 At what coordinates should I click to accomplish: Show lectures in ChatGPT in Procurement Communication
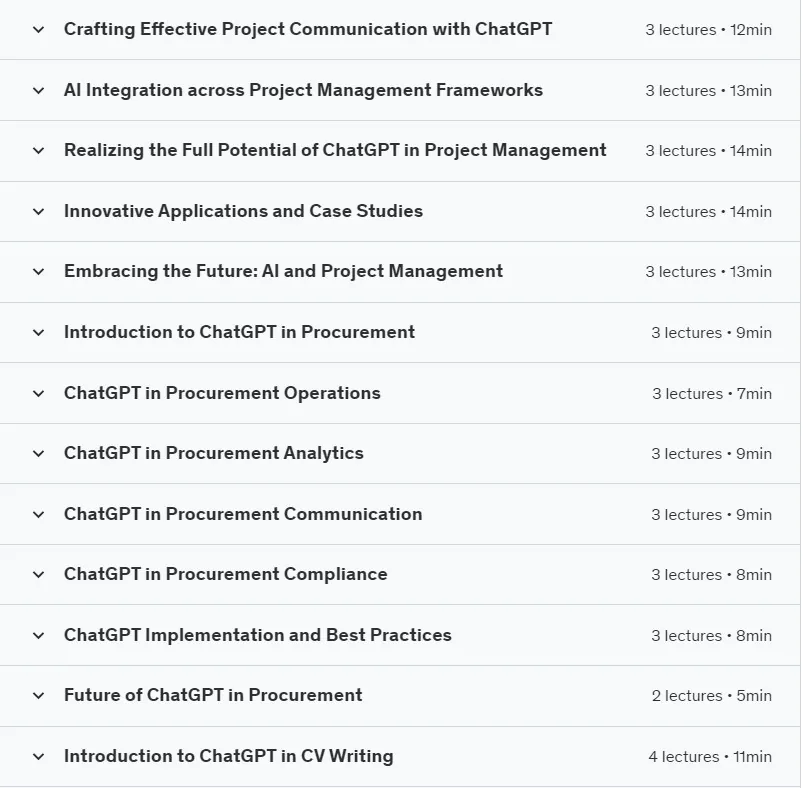[x=400, y=515]
